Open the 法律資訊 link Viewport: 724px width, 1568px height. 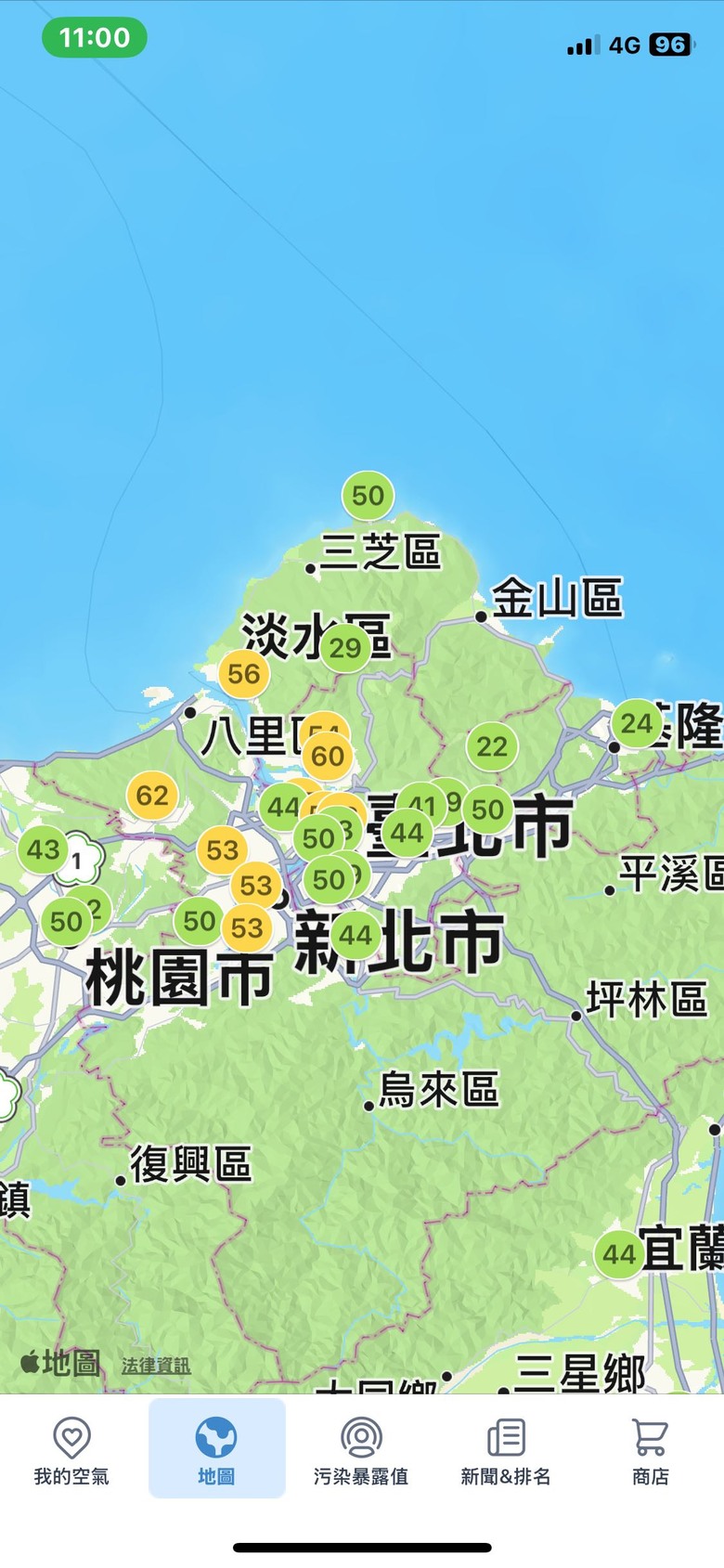coord(156,1366)
